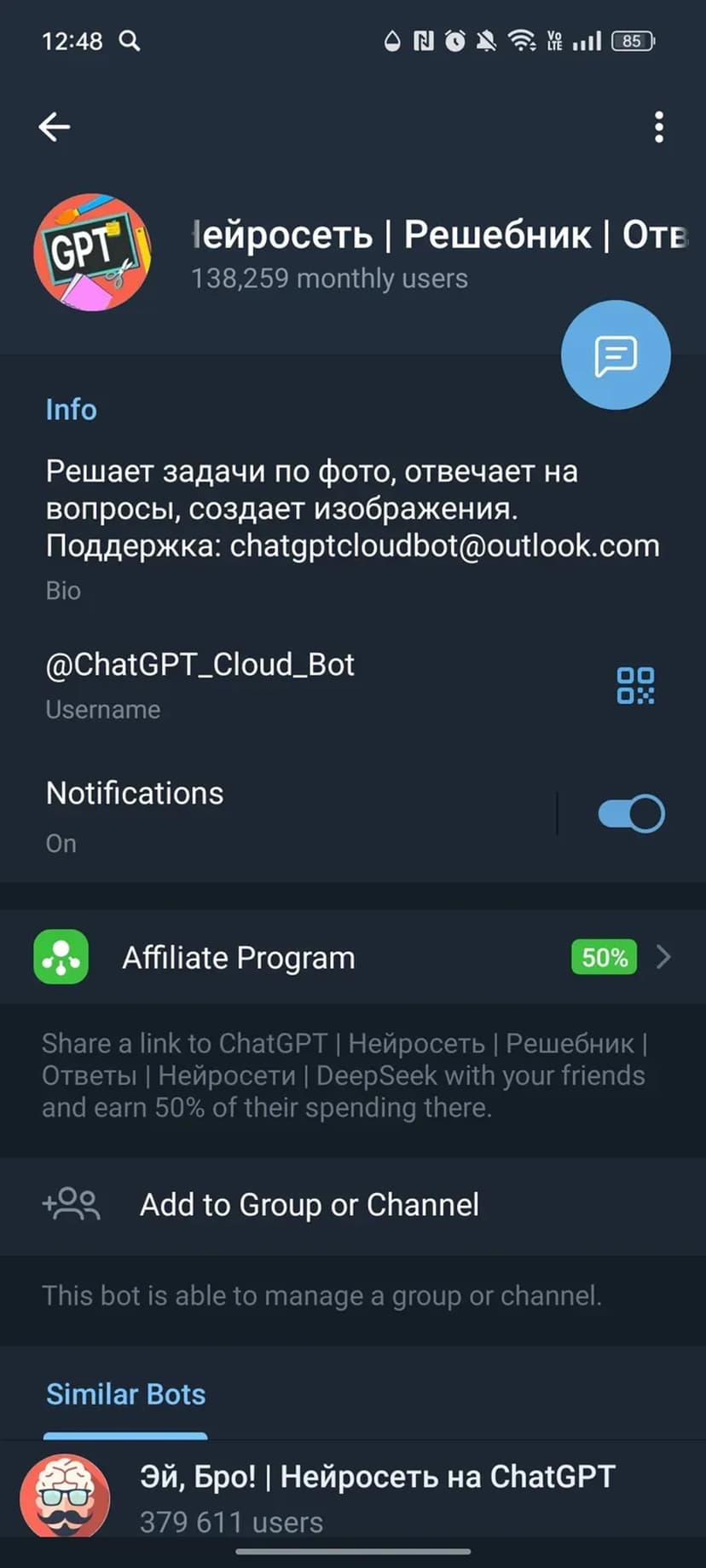
Task: Open the bot's profile picture
Action: [x=92, y=252]
